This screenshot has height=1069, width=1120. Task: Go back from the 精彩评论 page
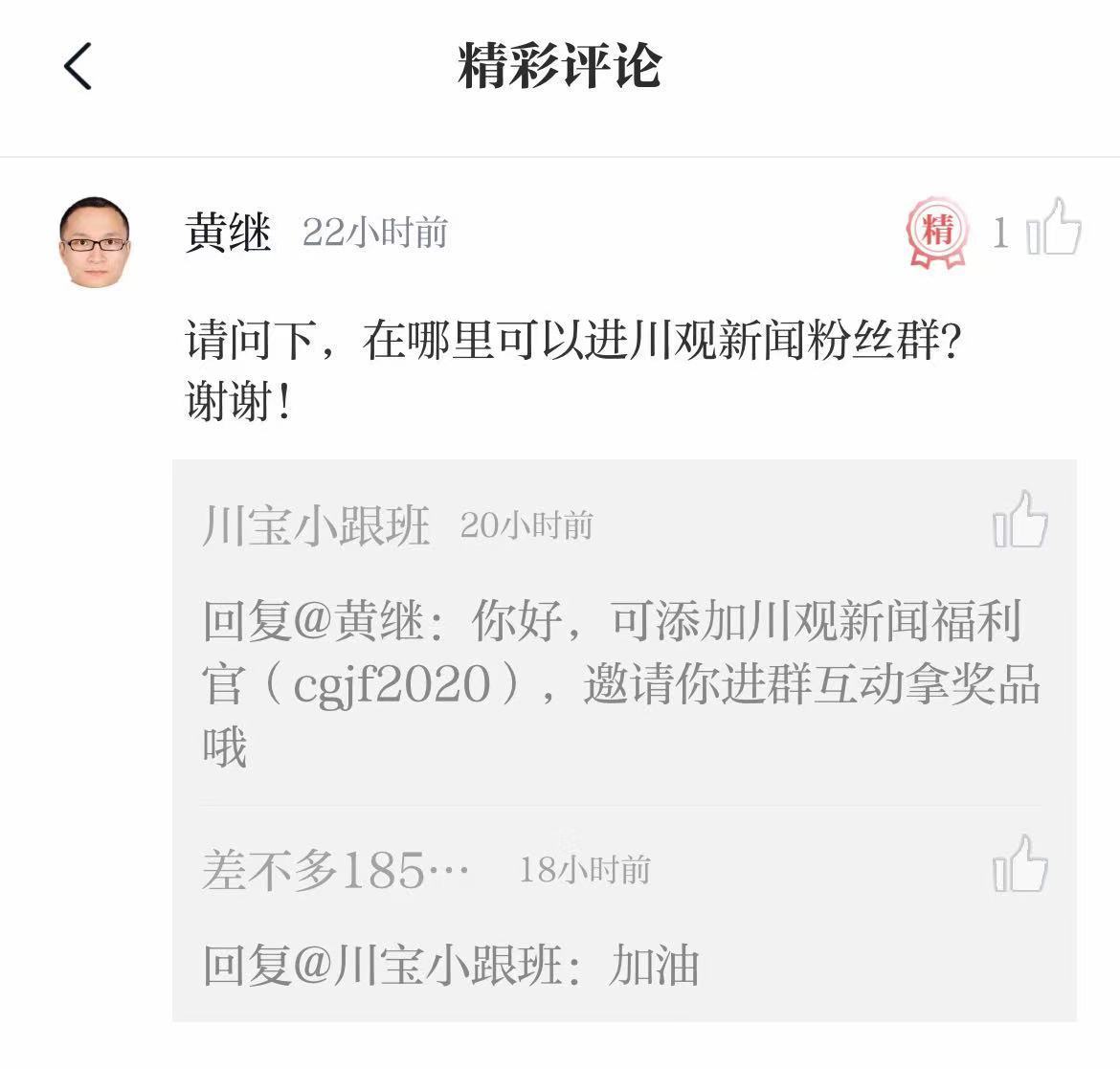tap(78, 67)
